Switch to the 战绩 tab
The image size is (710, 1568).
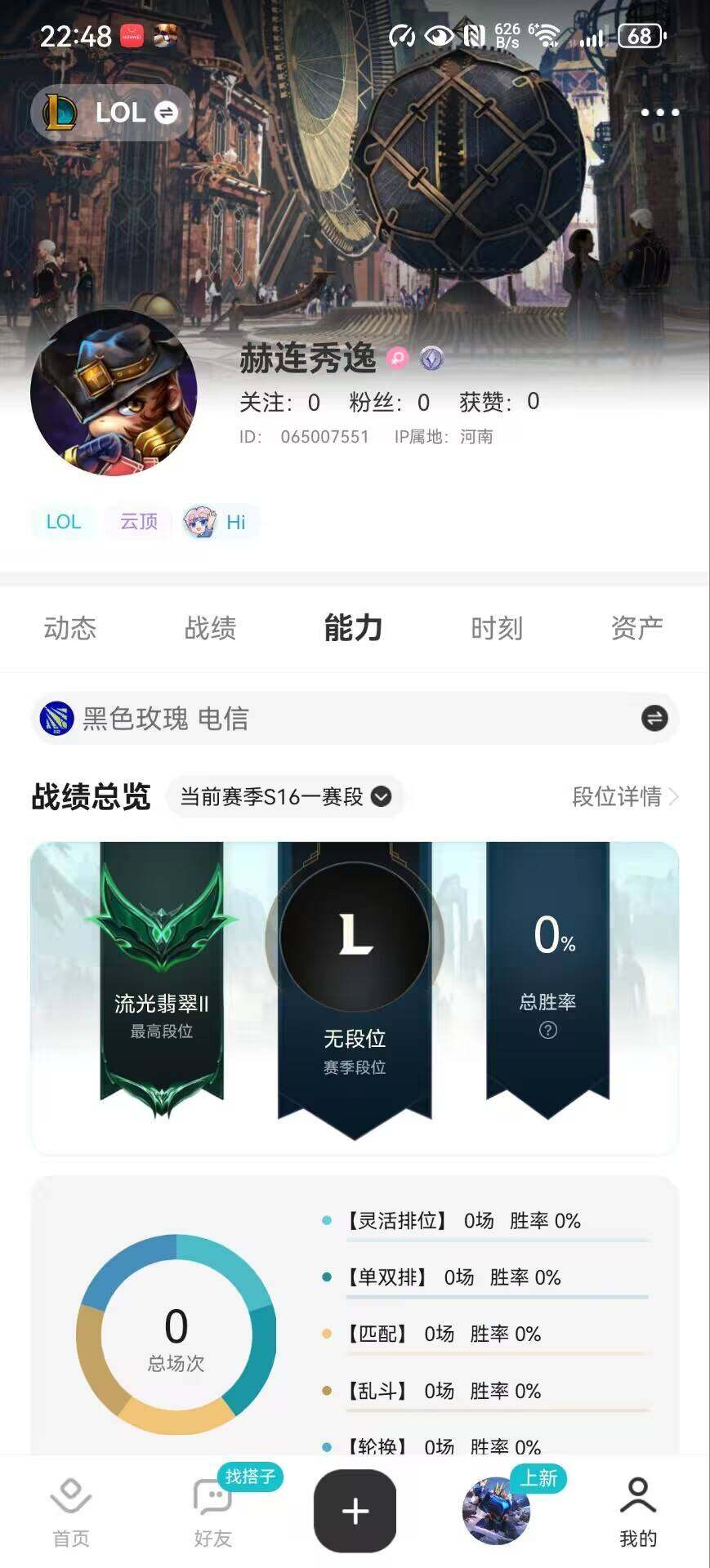[x=212, y=628]
